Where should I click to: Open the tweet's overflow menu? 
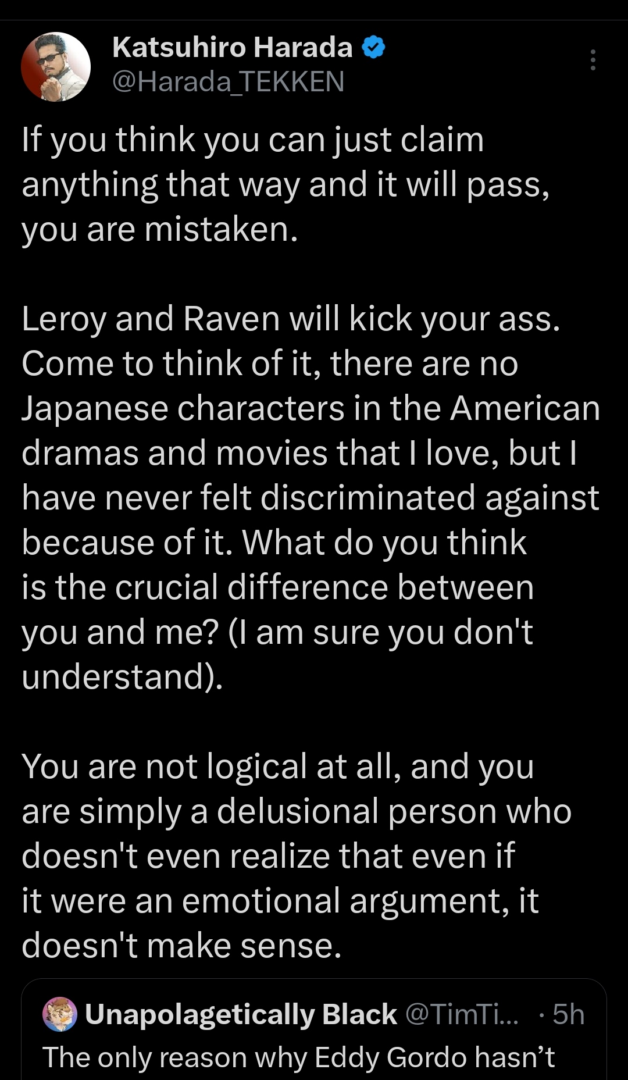click(x=593, y=61)
